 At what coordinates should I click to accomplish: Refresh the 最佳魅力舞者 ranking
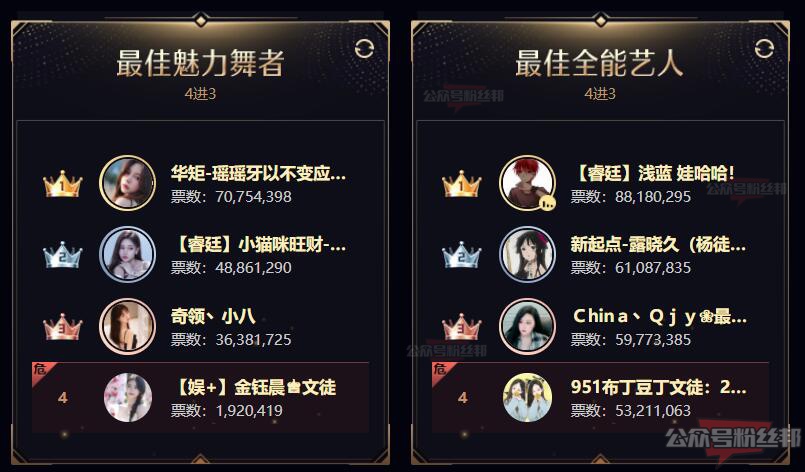click(365, 49)
